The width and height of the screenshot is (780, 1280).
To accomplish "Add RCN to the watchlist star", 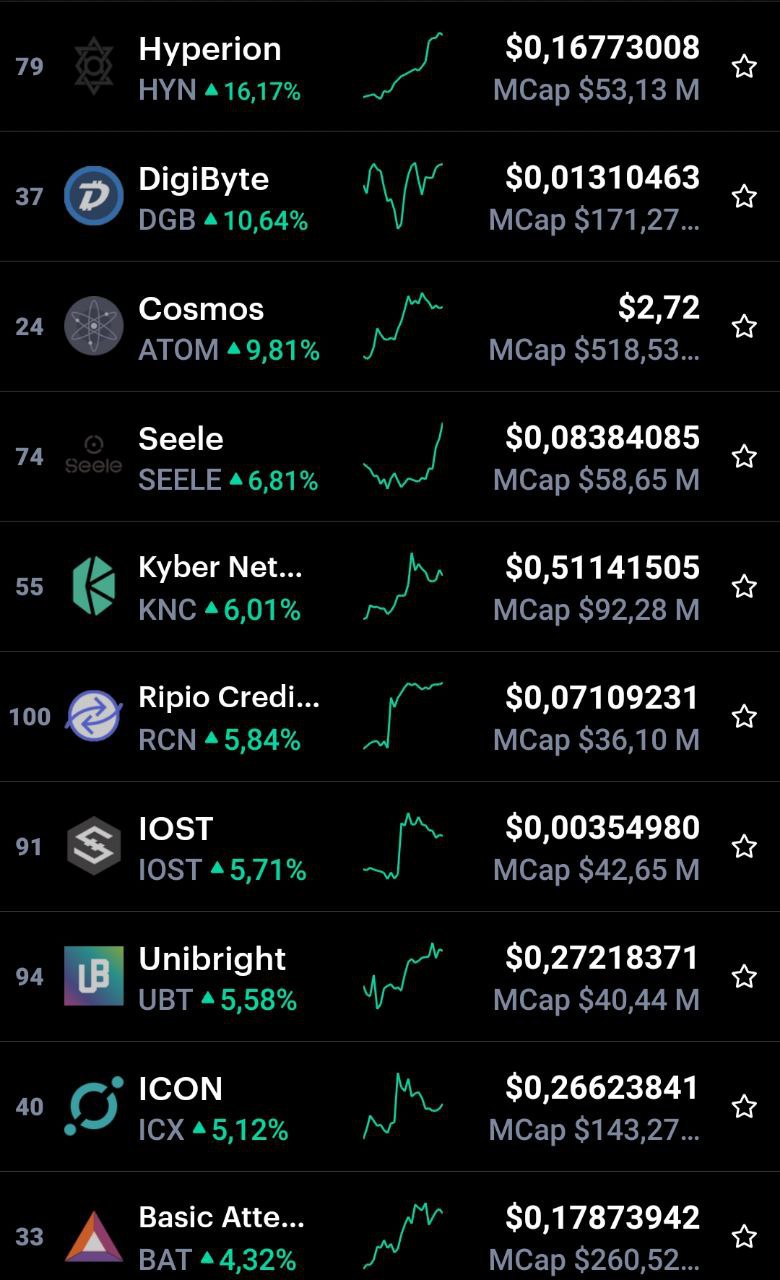I will pyautogui.click(x=744, y=716).
